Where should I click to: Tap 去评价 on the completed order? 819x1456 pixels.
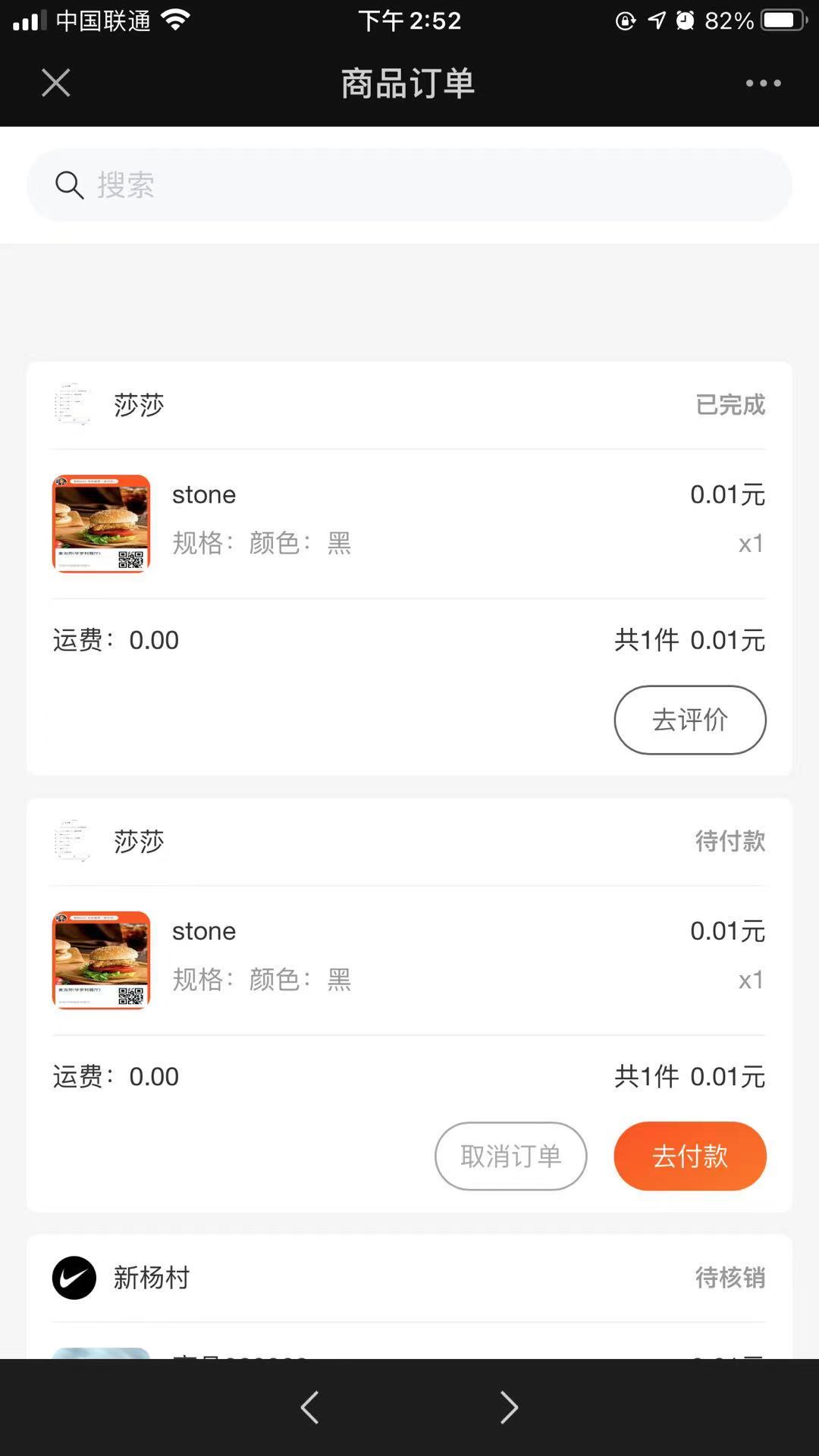pos(690,720)
